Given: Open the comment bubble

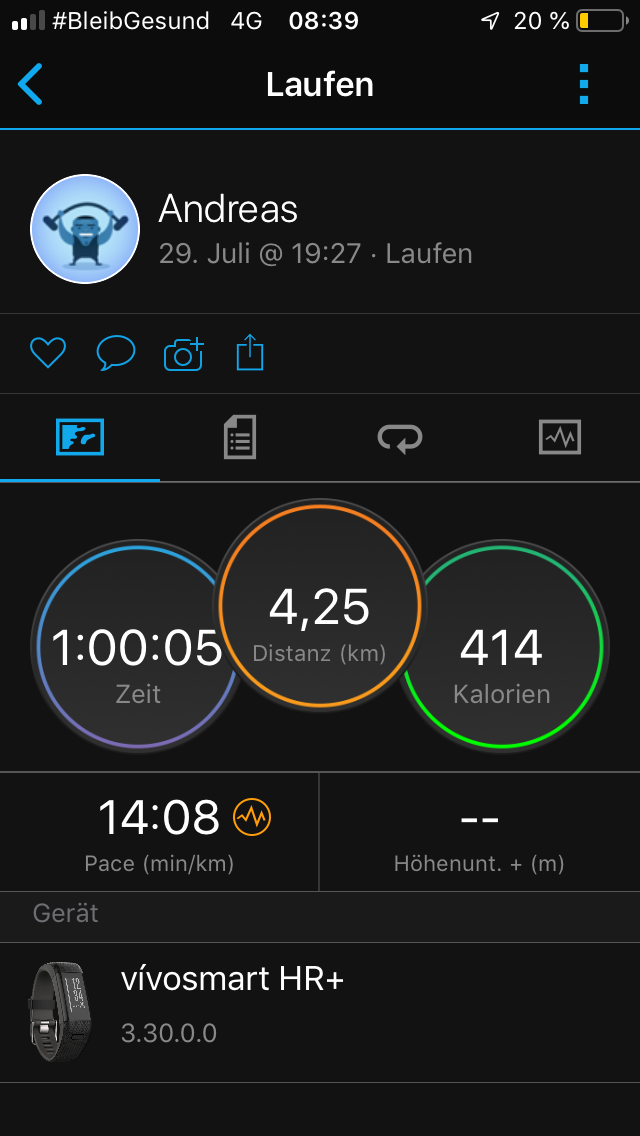Looking at the screenshot, I should pyautogui.click(x=115, y=353).
